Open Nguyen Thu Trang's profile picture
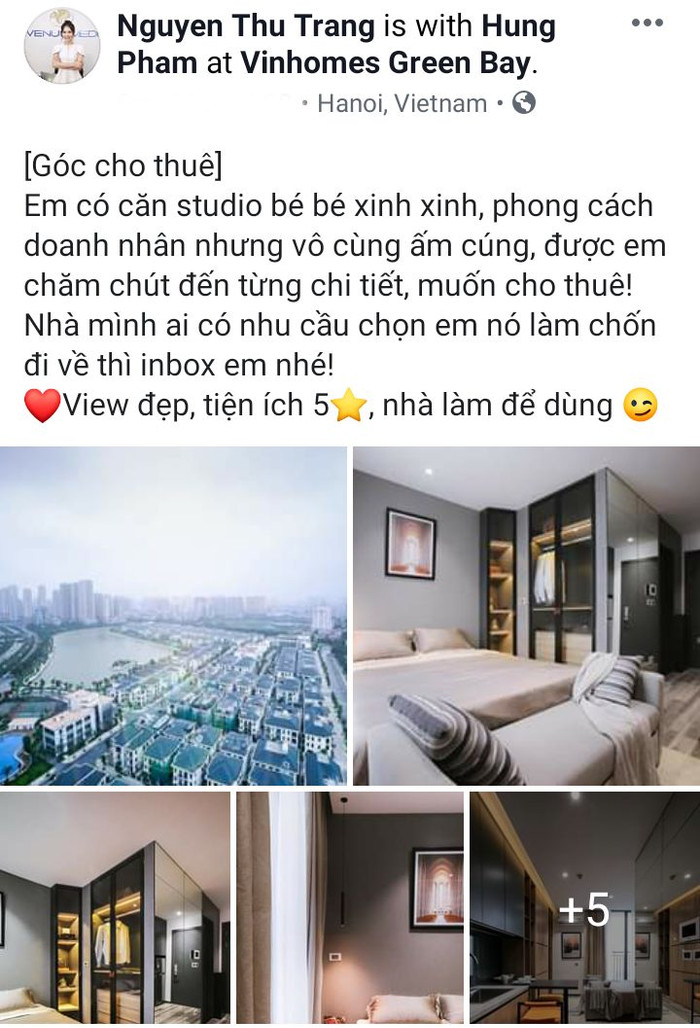Image resolution: width=700 pixels, height=1028 pixels. [61, 45]
